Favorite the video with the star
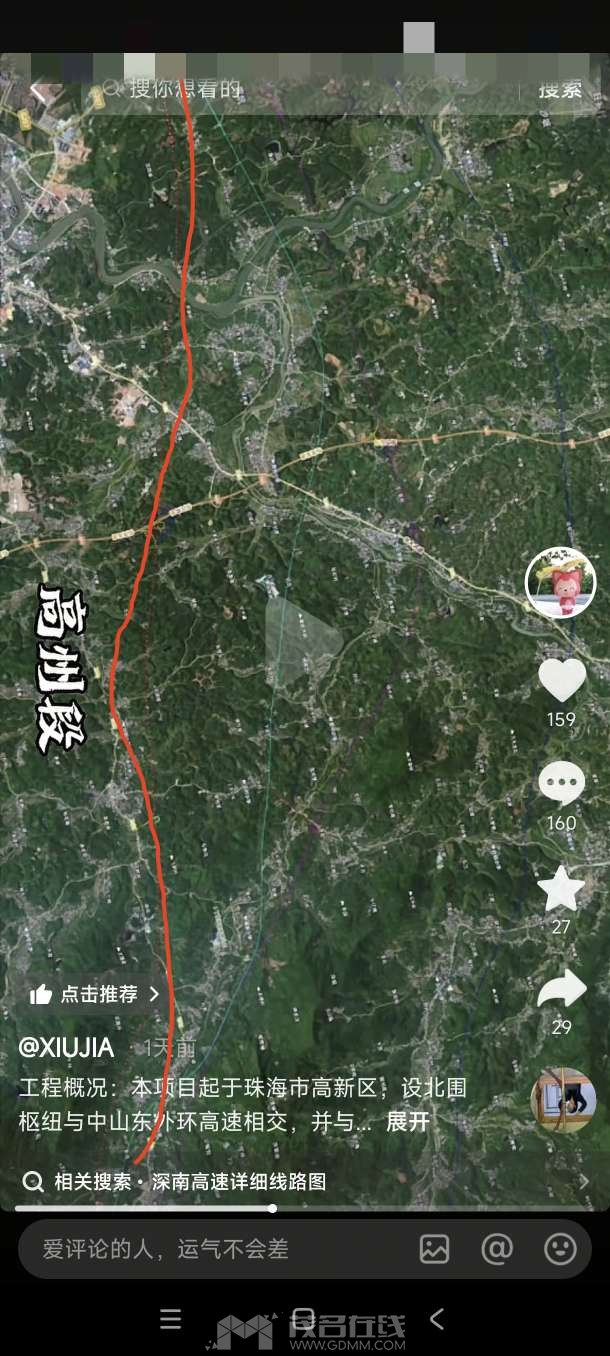 pos(561,888)
